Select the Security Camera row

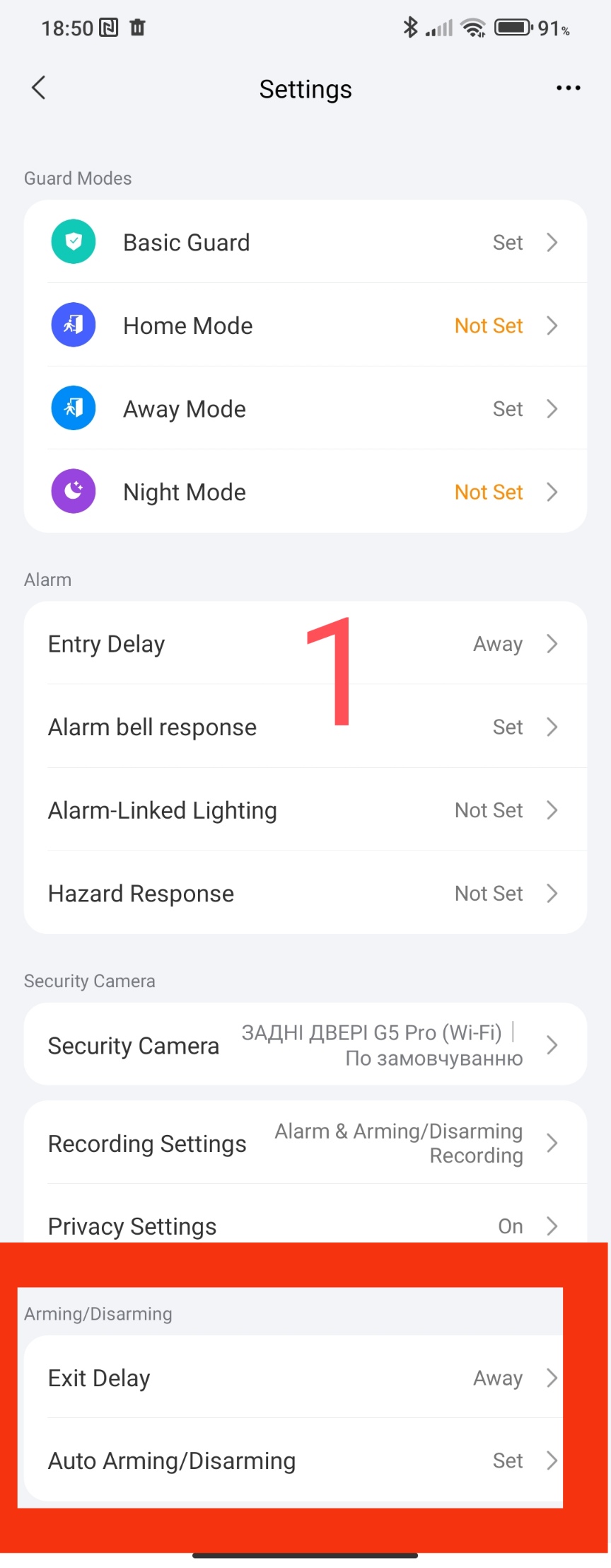pyautogui.click(x=305, y=1045)
